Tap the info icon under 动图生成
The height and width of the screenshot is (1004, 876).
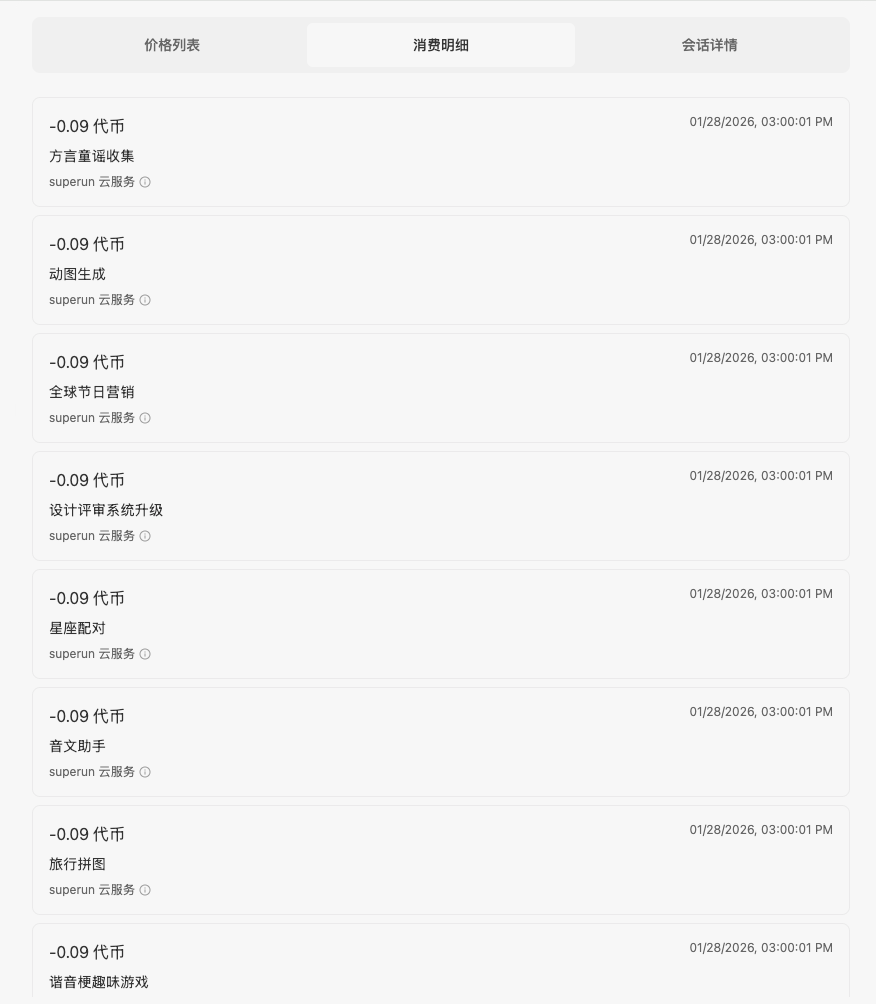pos(145,300)
